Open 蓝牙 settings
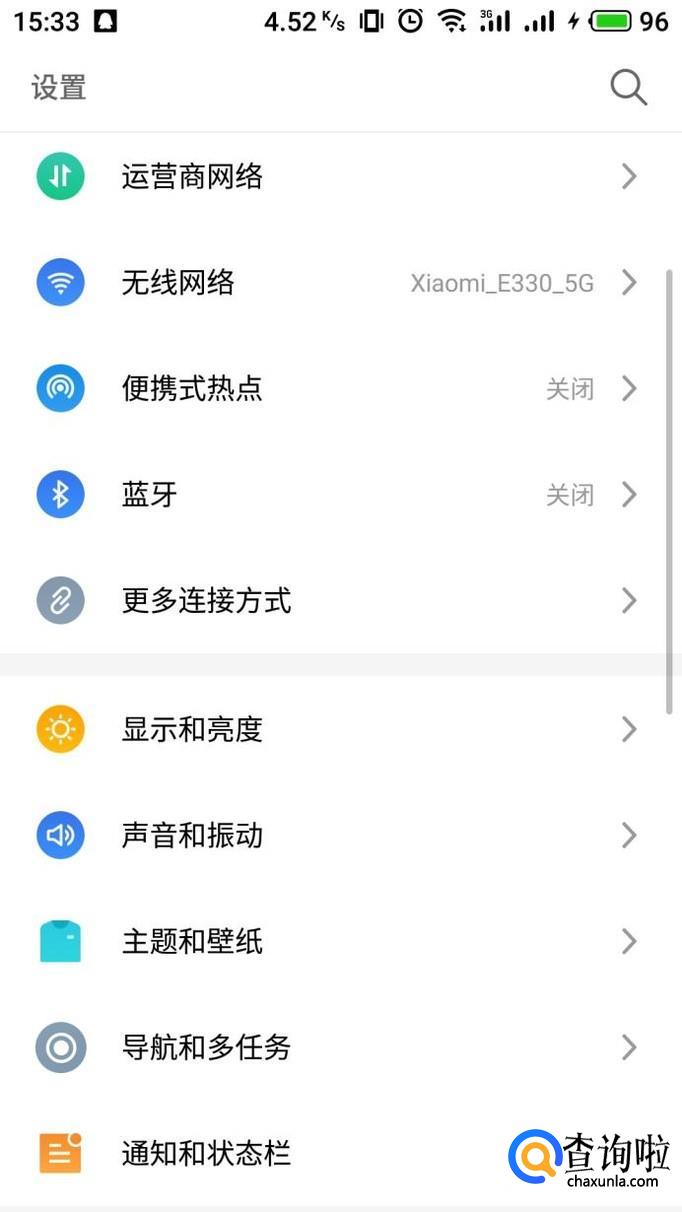Screen dimensions: 682x1212 (150, 494)
